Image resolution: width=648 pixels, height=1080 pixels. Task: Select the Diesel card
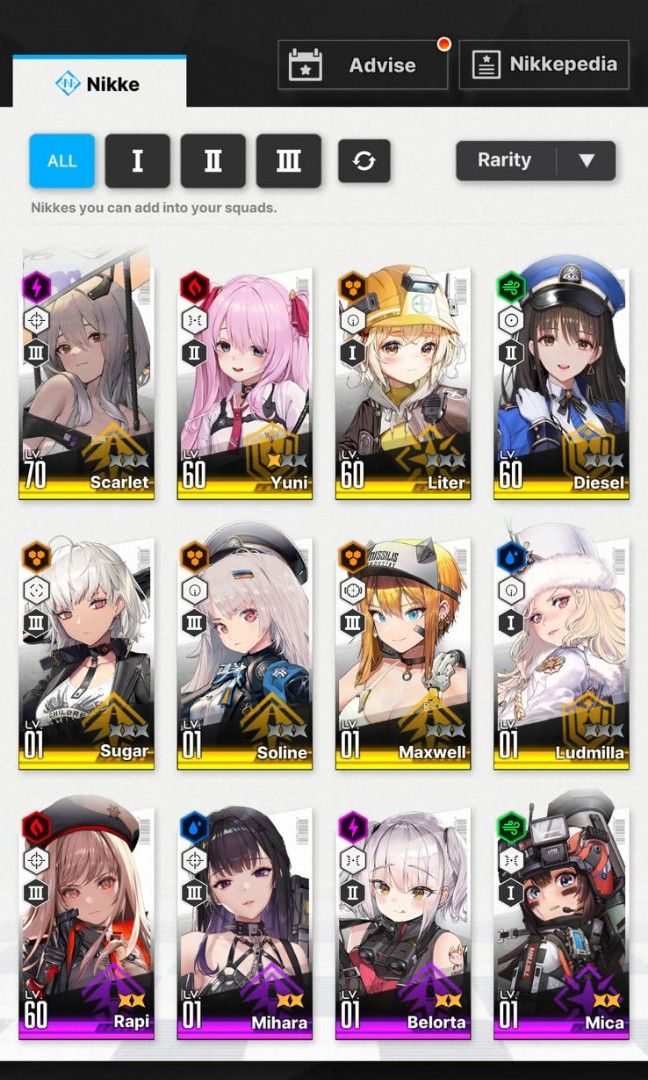click(561, 380)
